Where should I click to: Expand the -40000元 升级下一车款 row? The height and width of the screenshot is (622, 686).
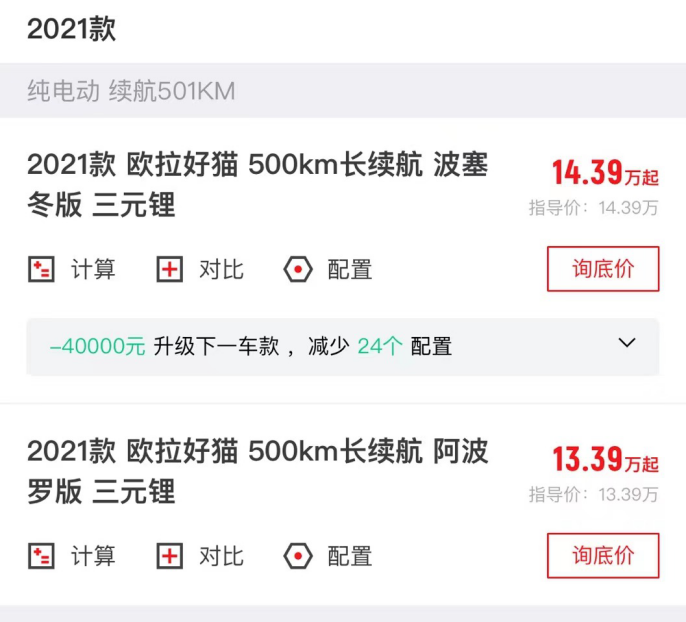(626, 345)
